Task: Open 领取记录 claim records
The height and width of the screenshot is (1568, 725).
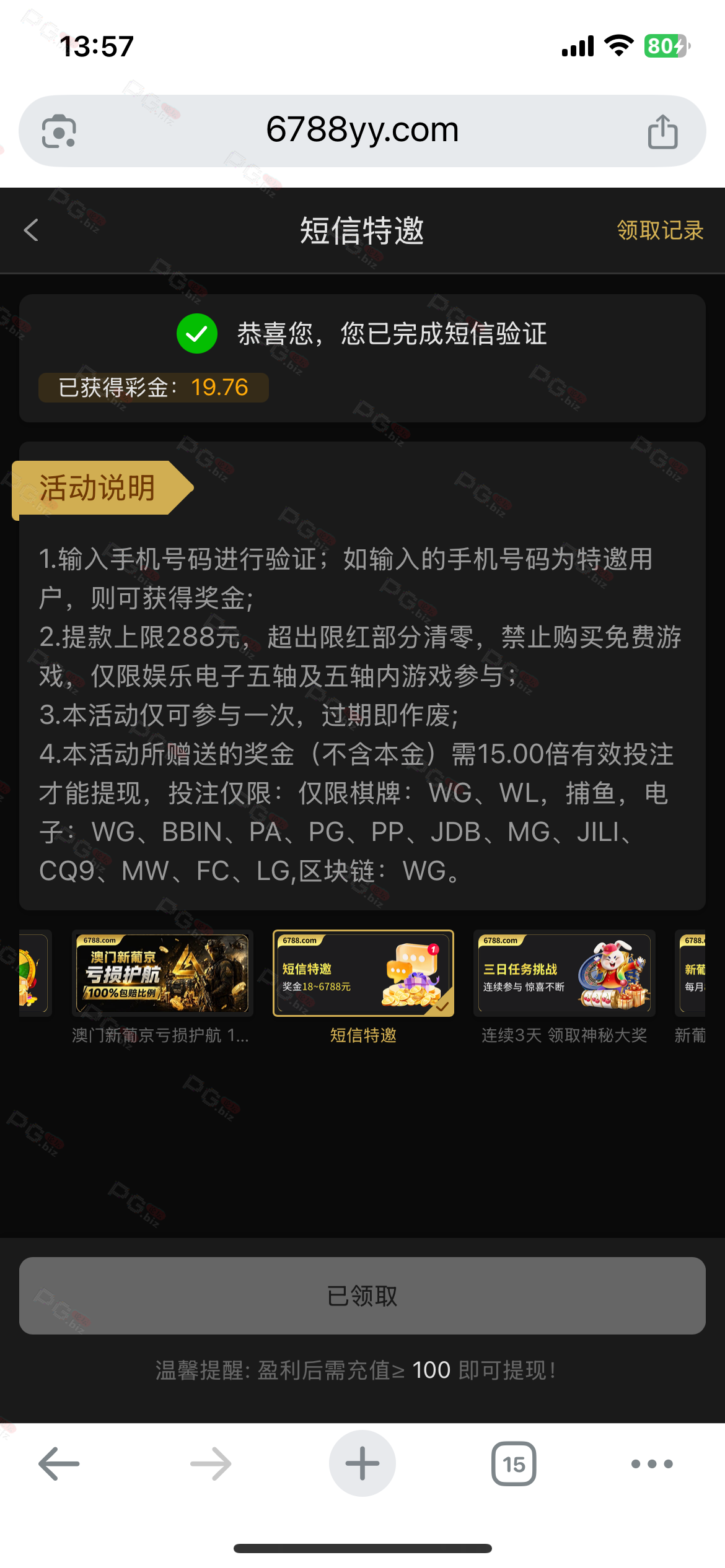Action: point(660,230)
